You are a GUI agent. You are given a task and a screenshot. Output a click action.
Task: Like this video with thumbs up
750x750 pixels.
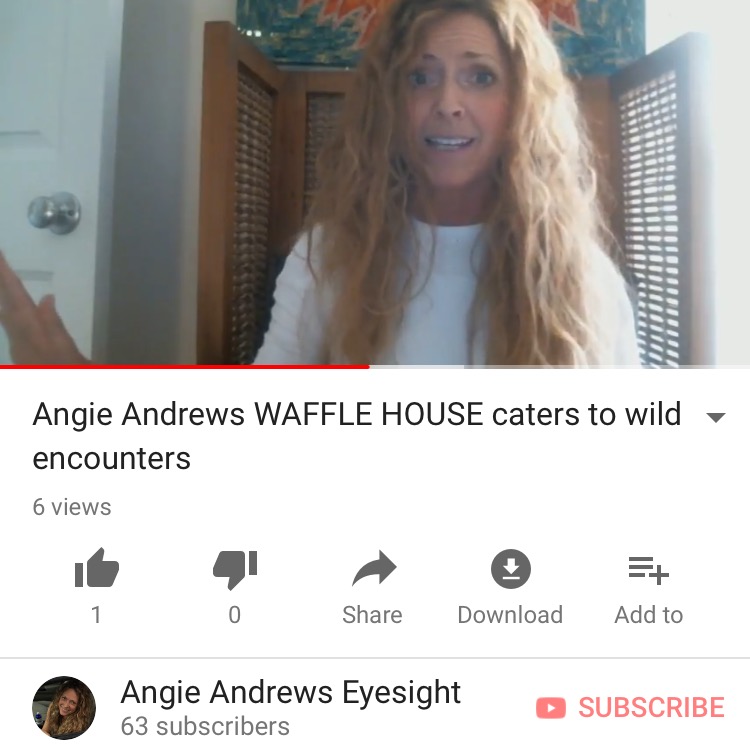point(97,571)
